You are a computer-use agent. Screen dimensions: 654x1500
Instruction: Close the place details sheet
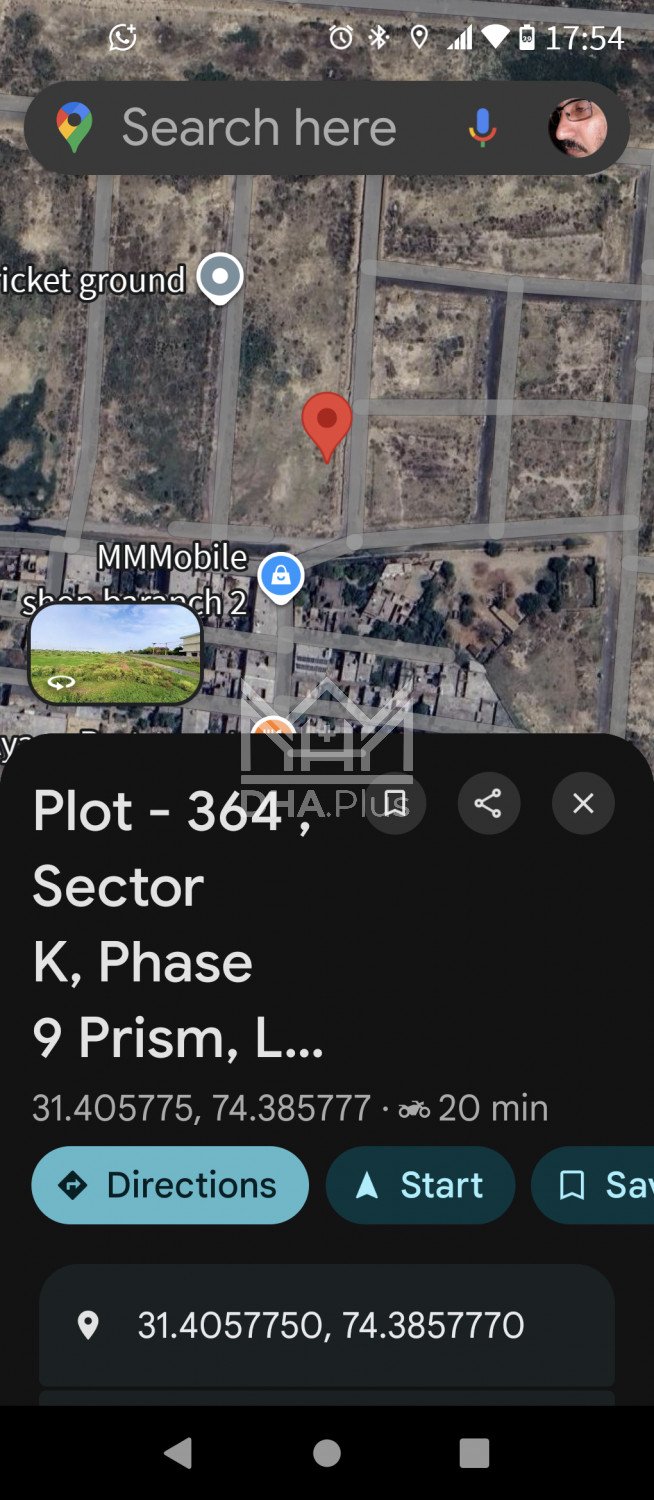coord(583,803)
